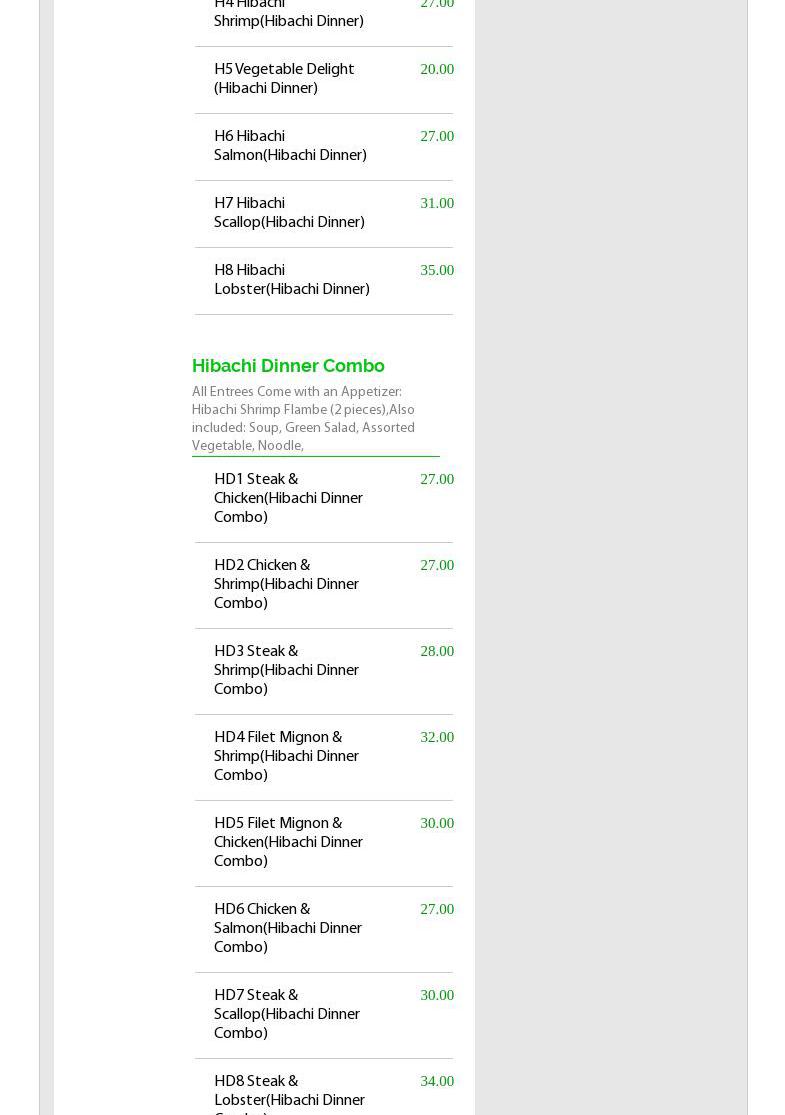Screen dimensions: 785x1115
Task: Choose HD6 Chicken & Salmon combo
Action: point(288,928)
